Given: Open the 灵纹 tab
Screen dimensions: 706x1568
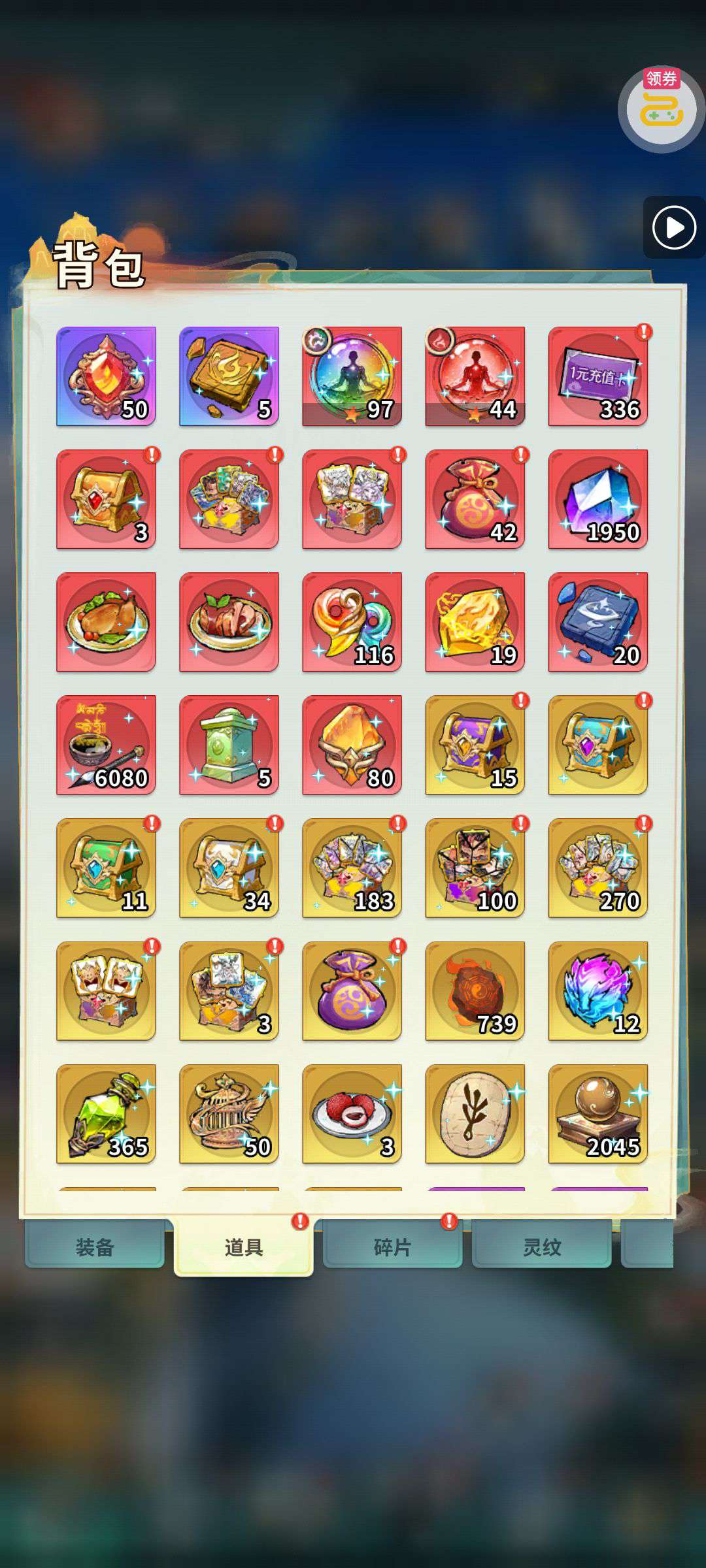Looking at the screenshot, I should pyautogui.click(x=541, y=1247).
